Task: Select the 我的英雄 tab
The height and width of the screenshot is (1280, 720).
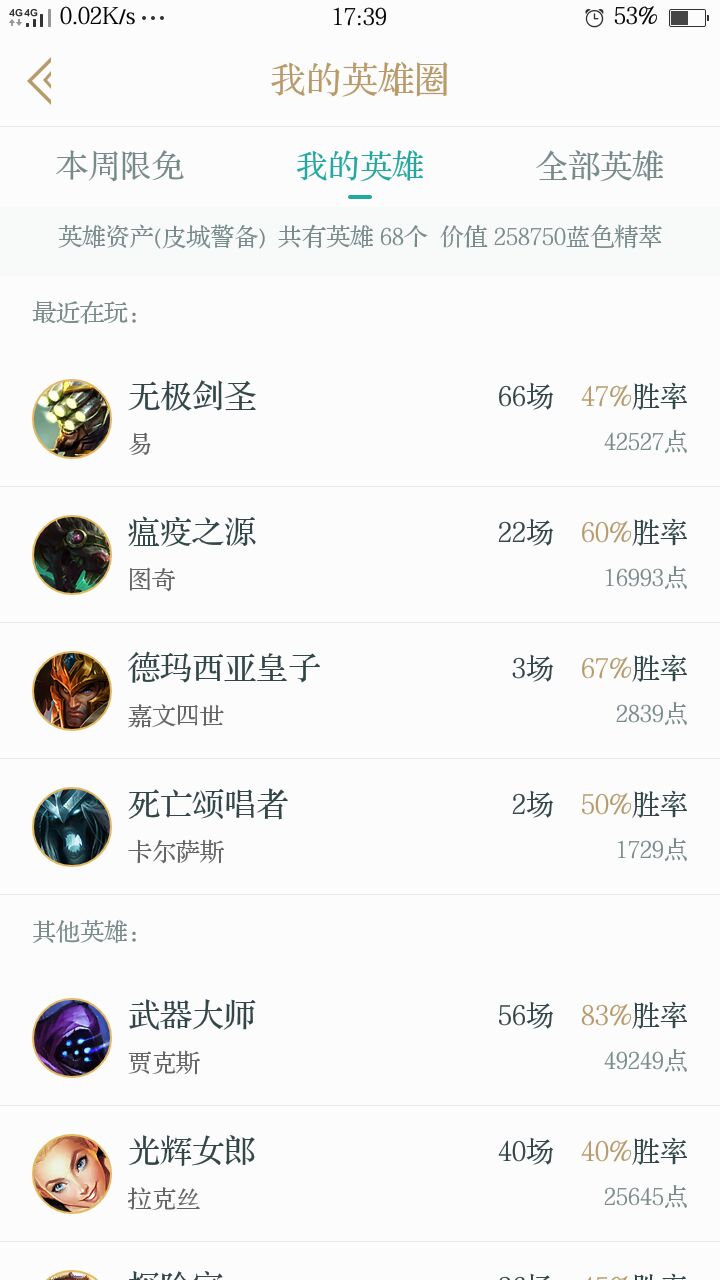Action: click(x=360, y=166)
